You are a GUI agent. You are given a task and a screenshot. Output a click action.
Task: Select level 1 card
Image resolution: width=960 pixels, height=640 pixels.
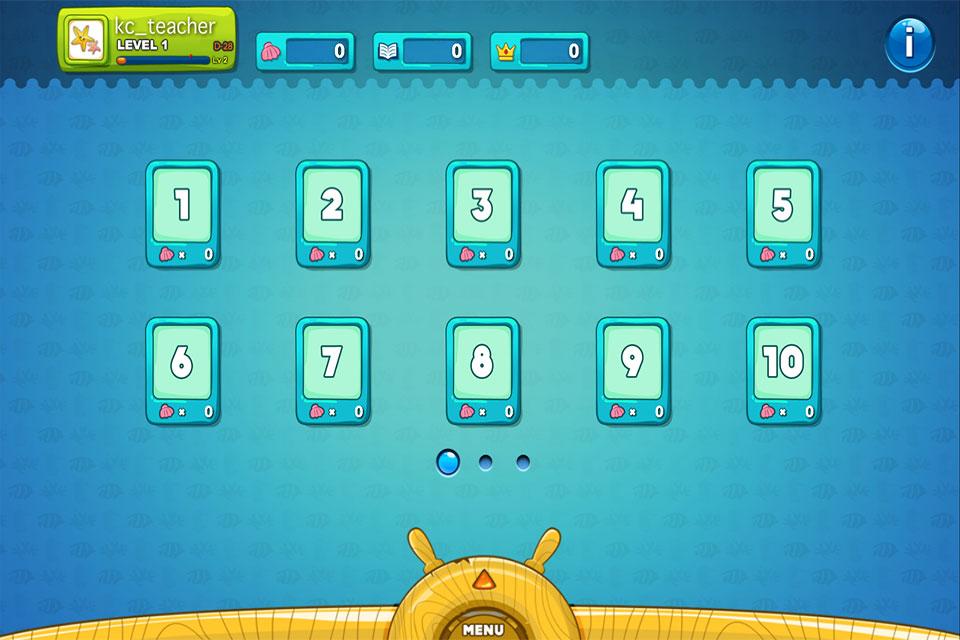182,213
